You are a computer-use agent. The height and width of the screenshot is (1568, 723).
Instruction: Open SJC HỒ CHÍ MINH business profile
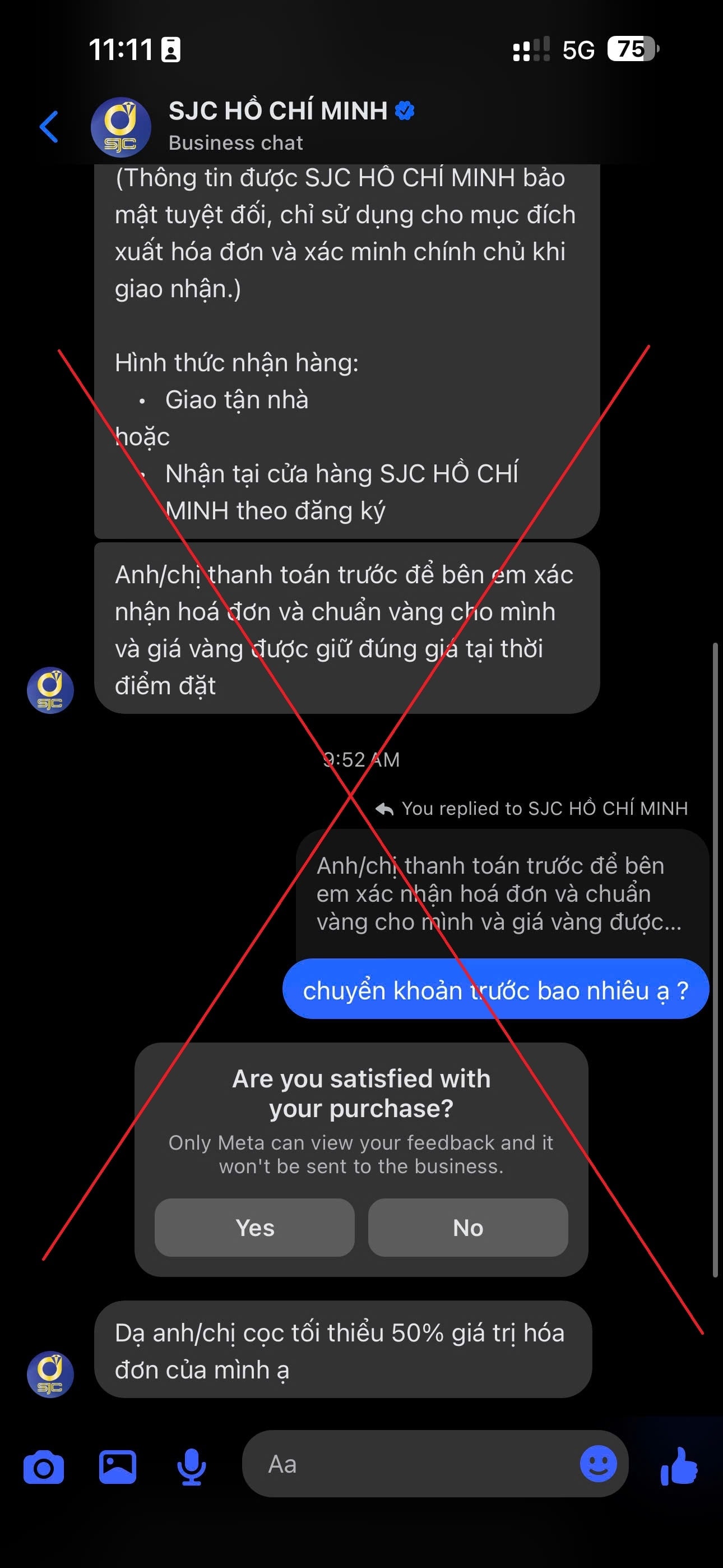point(277,125)
